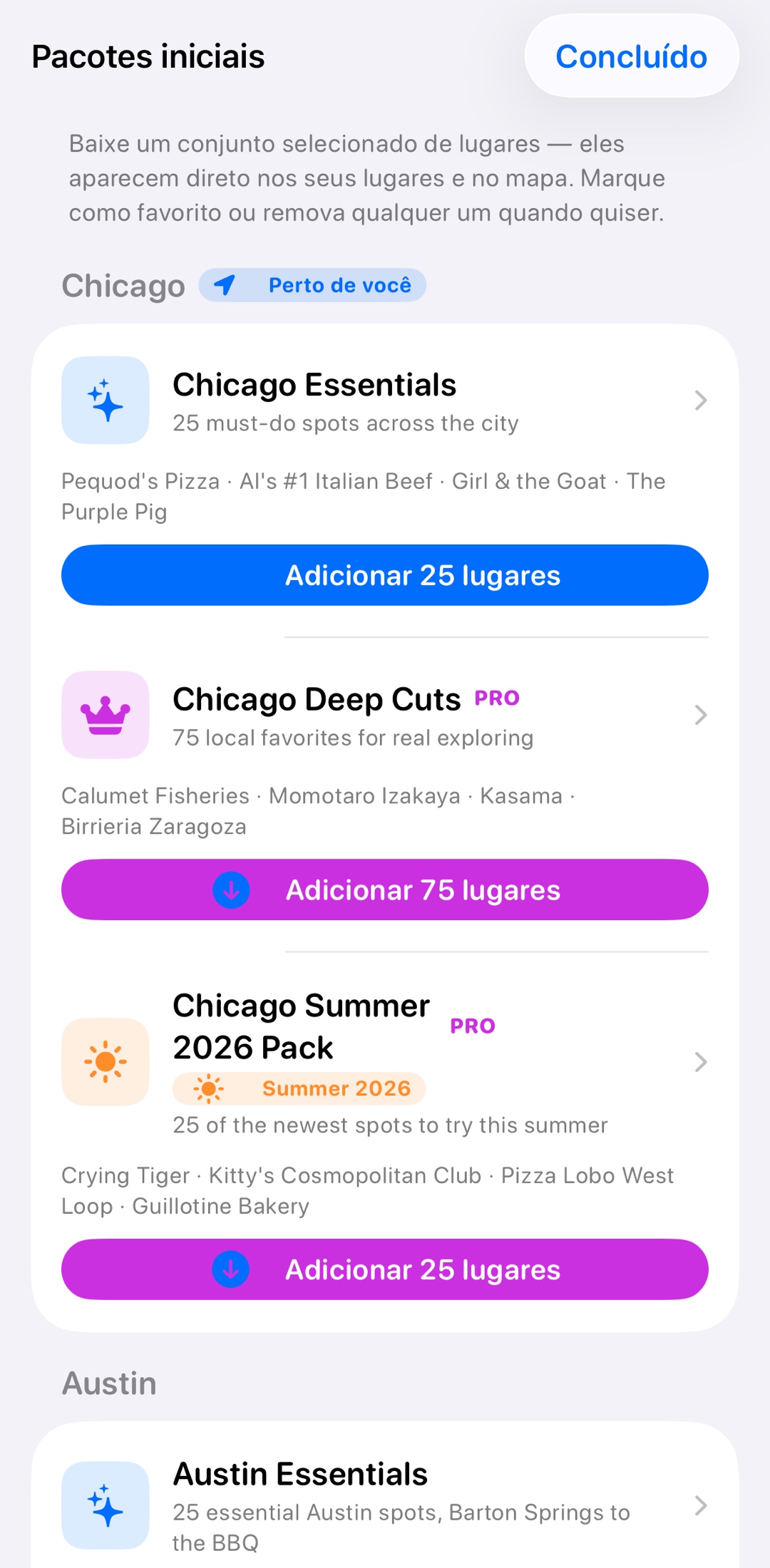Open the Chicago Deep Cuts pack details
Viewport: 770px width, 1568px height.
pos(385,715)
